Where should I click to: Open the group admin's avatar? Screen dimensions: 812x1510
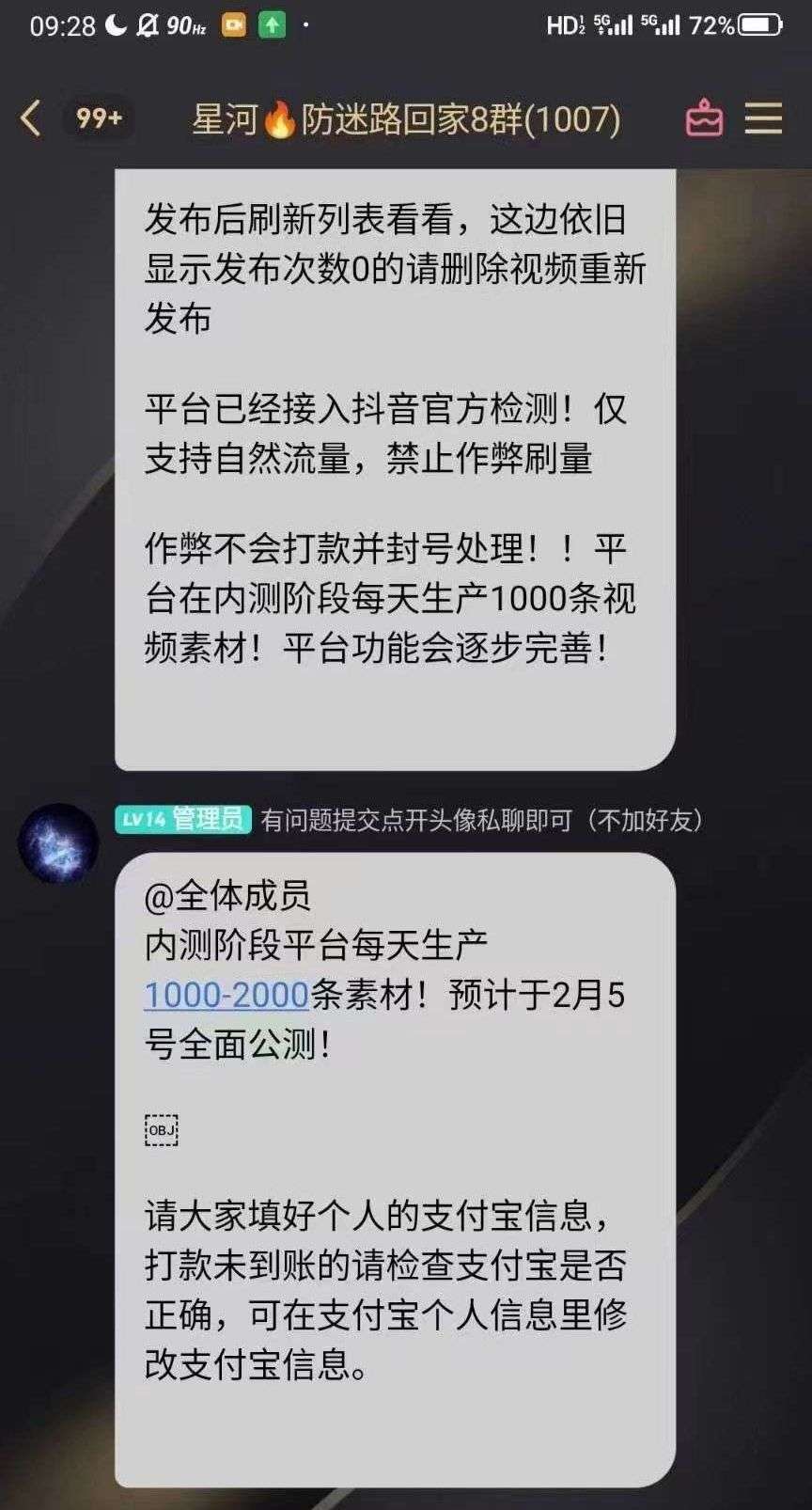click(58, 842)
